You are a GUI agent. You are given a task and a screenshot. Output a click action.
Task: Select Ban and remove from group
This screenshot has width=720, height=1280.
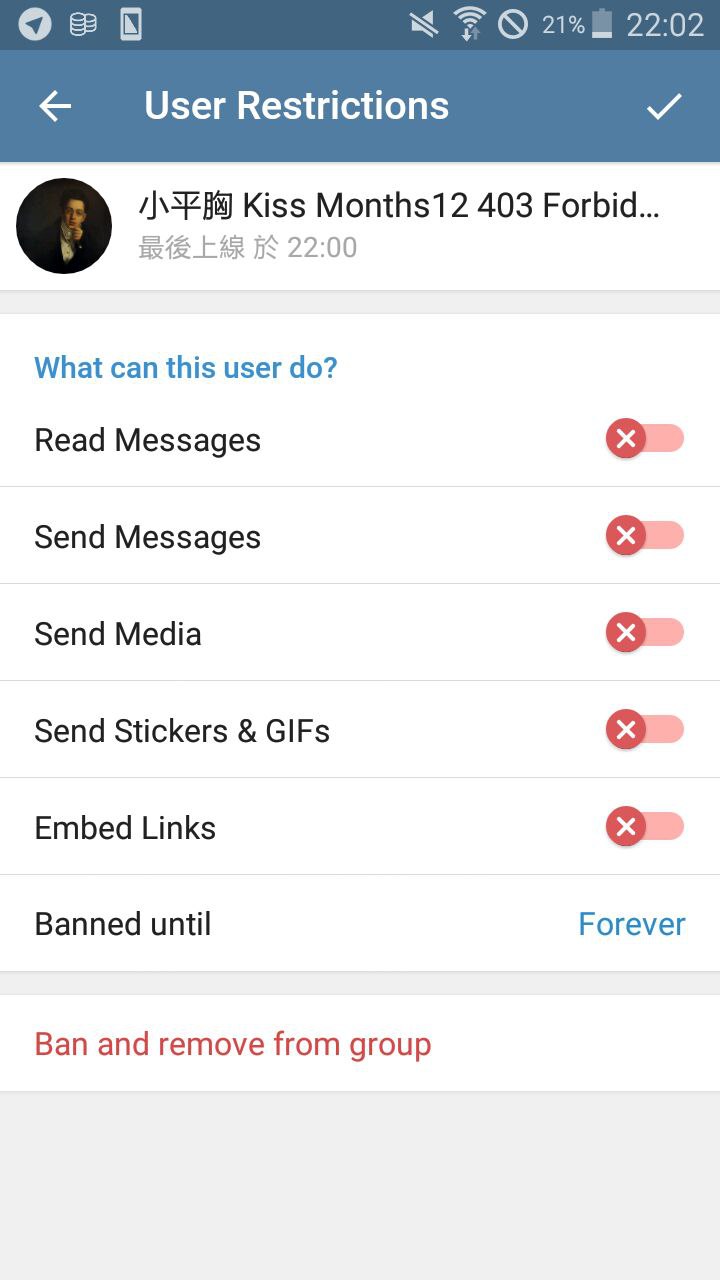coord(233,1044)
